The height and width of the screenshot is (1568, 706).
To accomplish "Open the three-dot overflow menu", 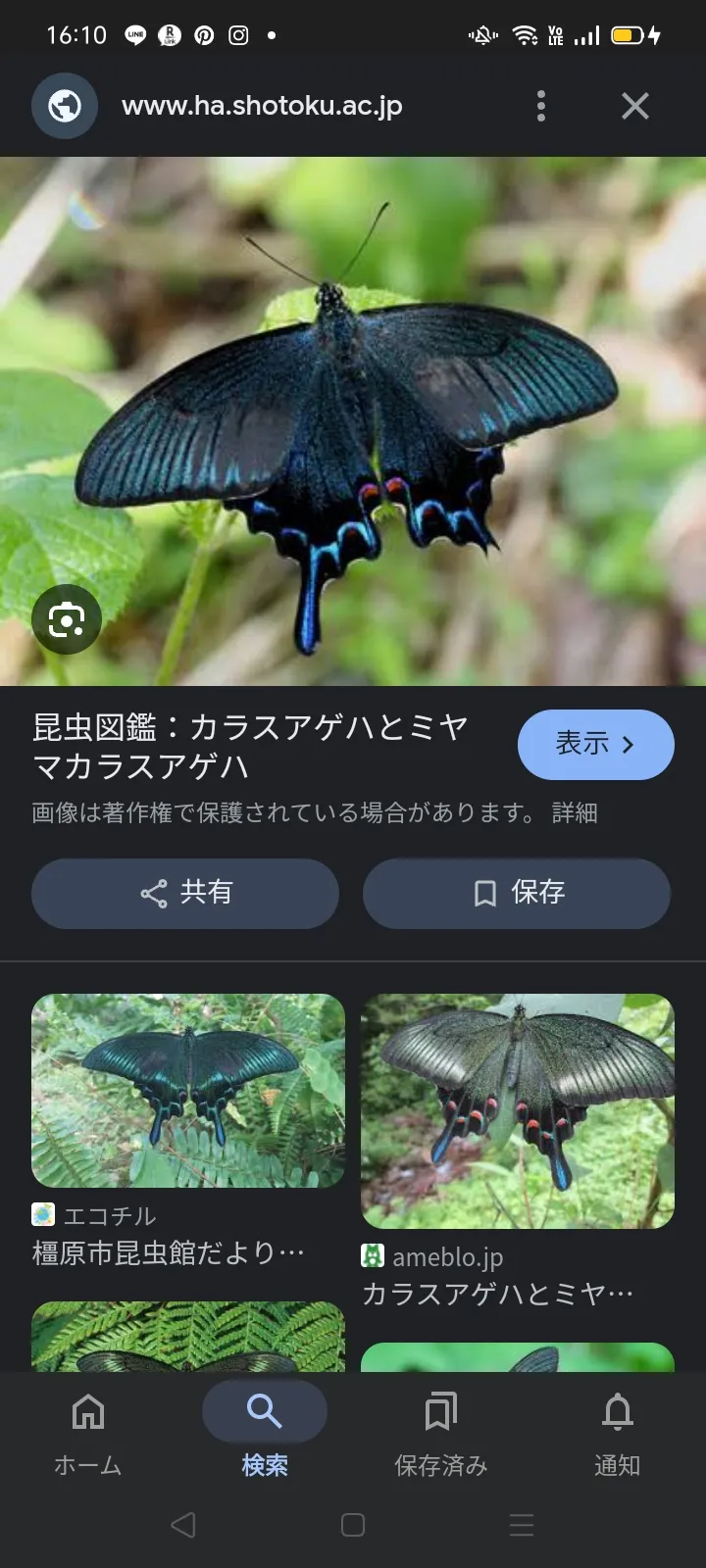I will pyautogui.click(x=540, y=106).
